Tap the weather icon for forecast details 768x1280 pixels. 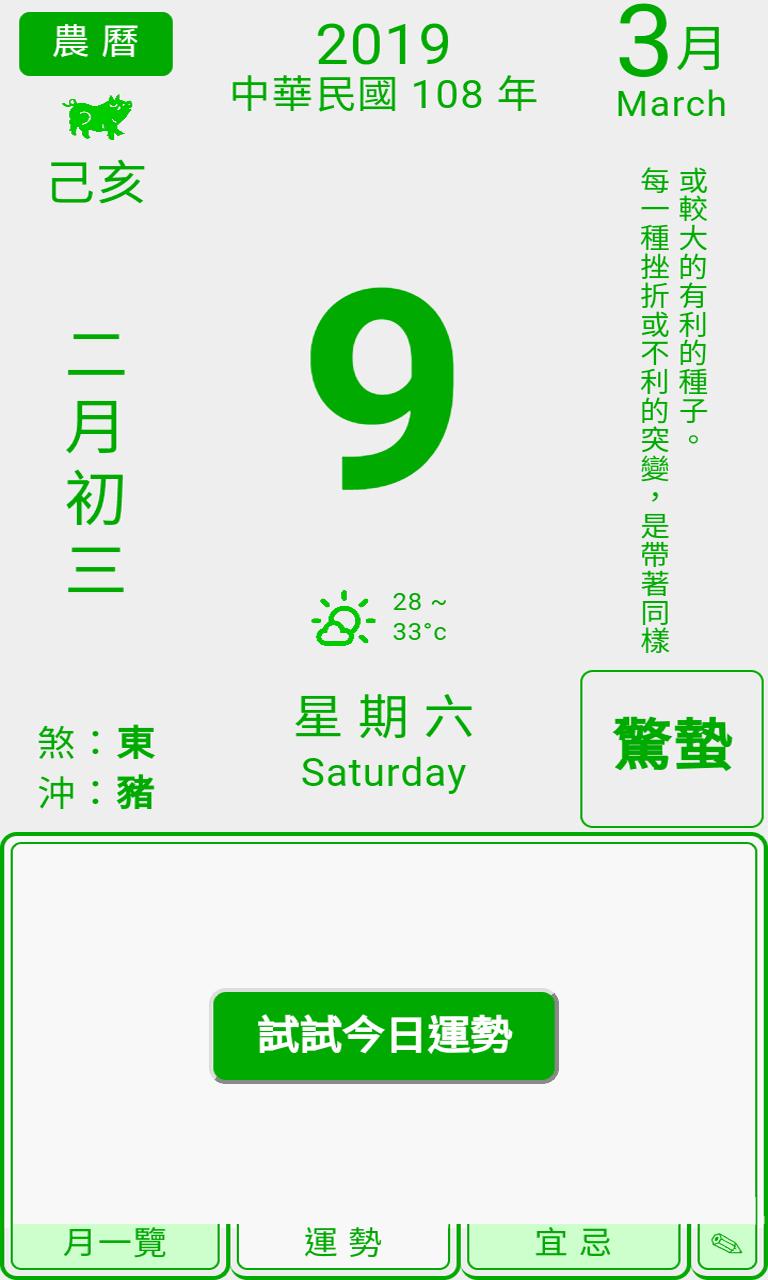pyautogui.click(x=343, y=618)
